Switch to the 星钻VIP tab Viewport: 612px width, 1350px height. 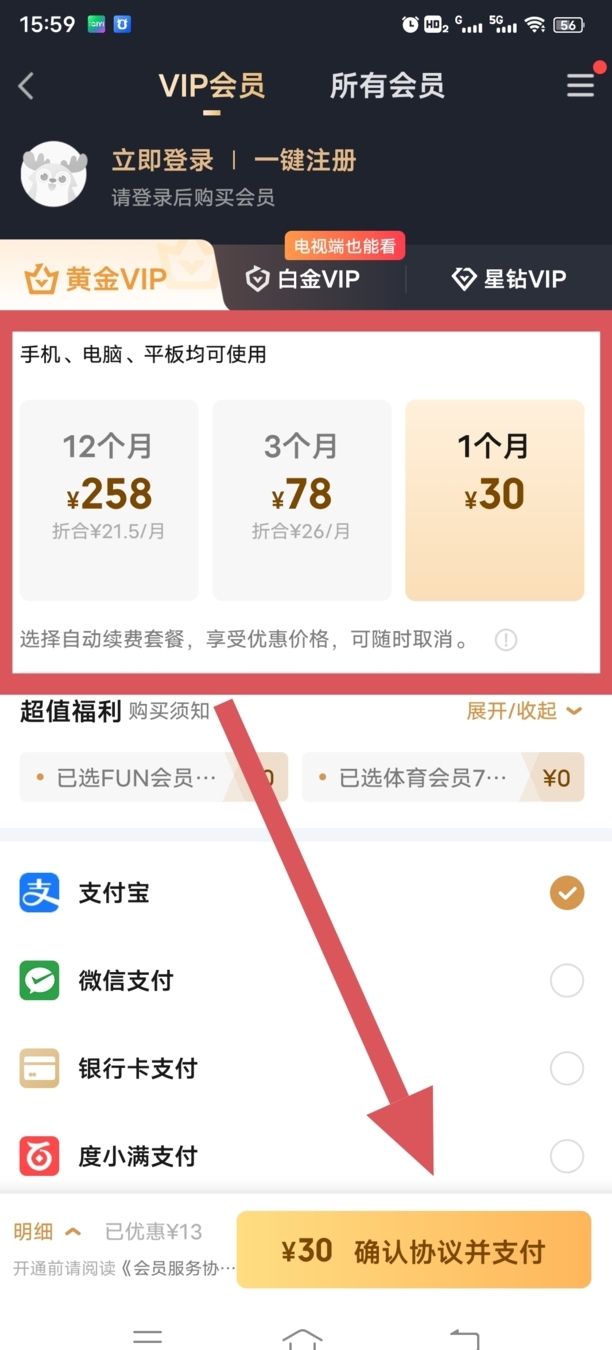click(x=510, y=279)
